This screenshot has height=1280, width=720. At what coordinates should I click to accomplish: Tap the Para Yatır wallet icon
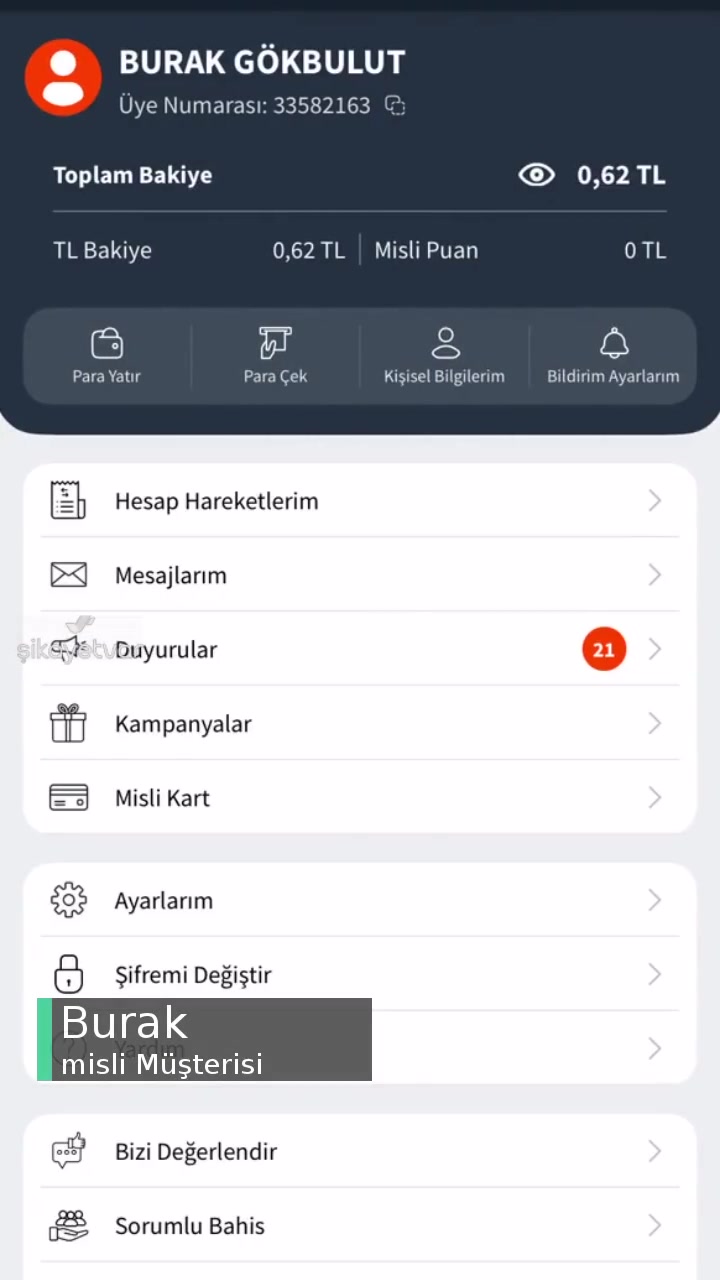click(107, 341)
